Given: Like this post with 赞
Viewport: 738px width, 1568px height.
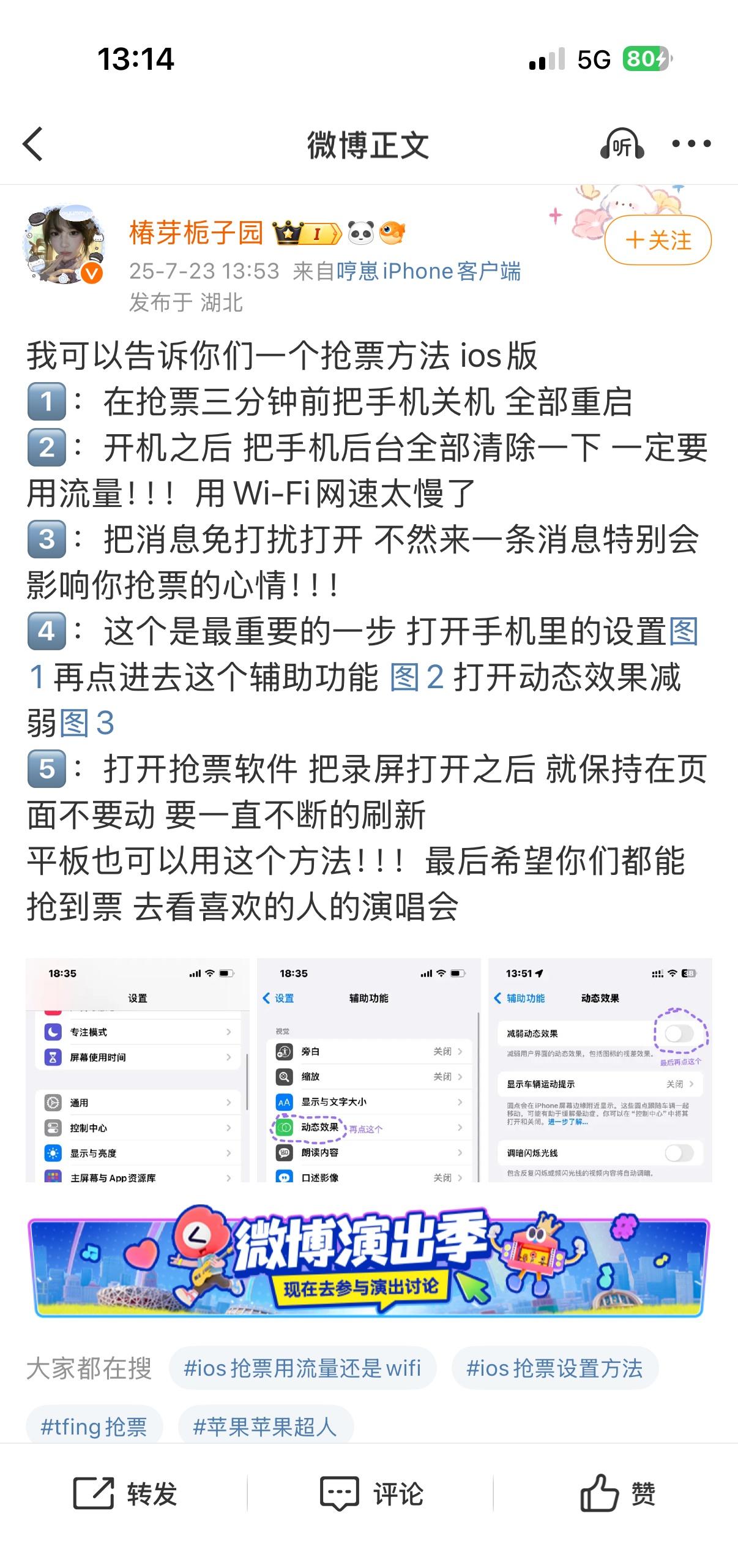Looking at the screenshot, I should click(x=617, y=1494).
